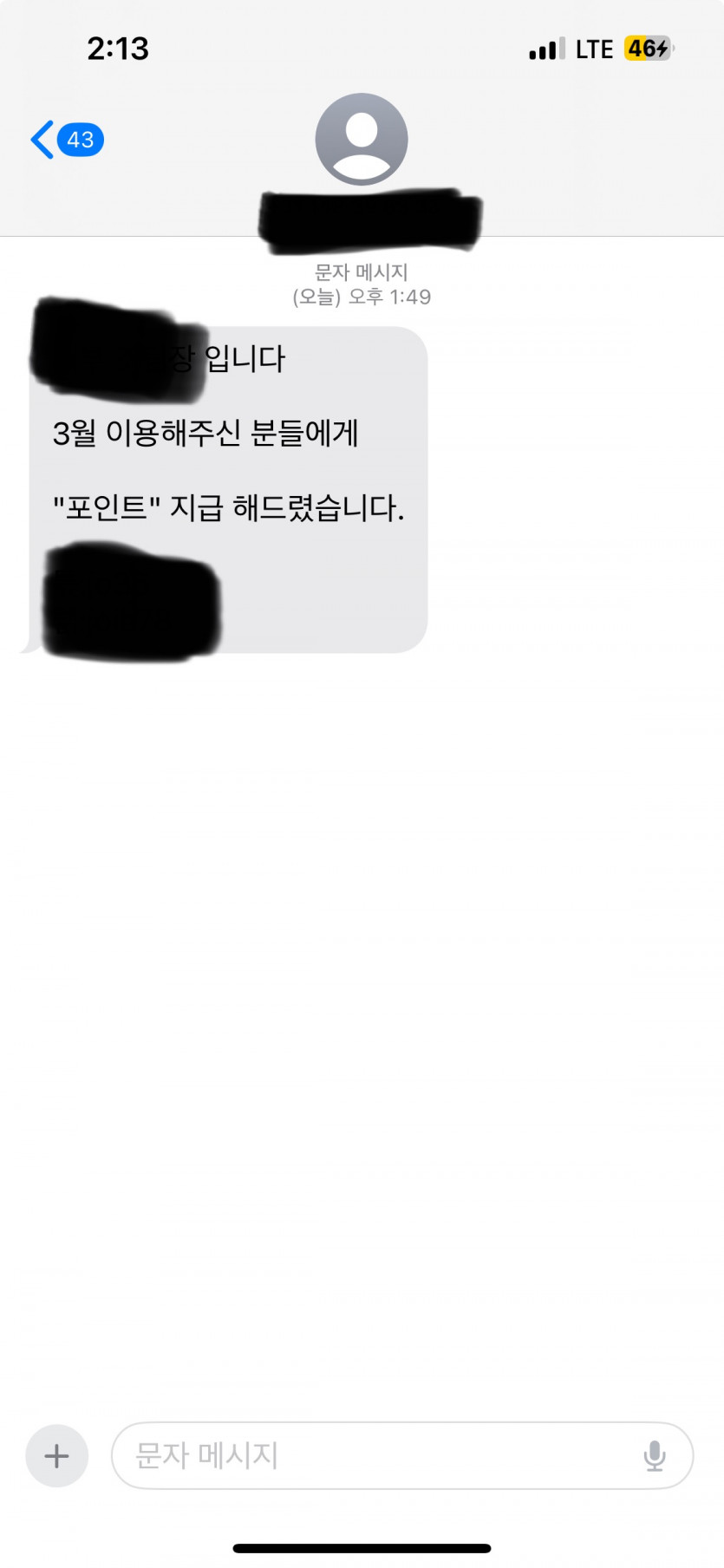
Task: Tap the plus button to add attachments
Action: (57, 1455)
